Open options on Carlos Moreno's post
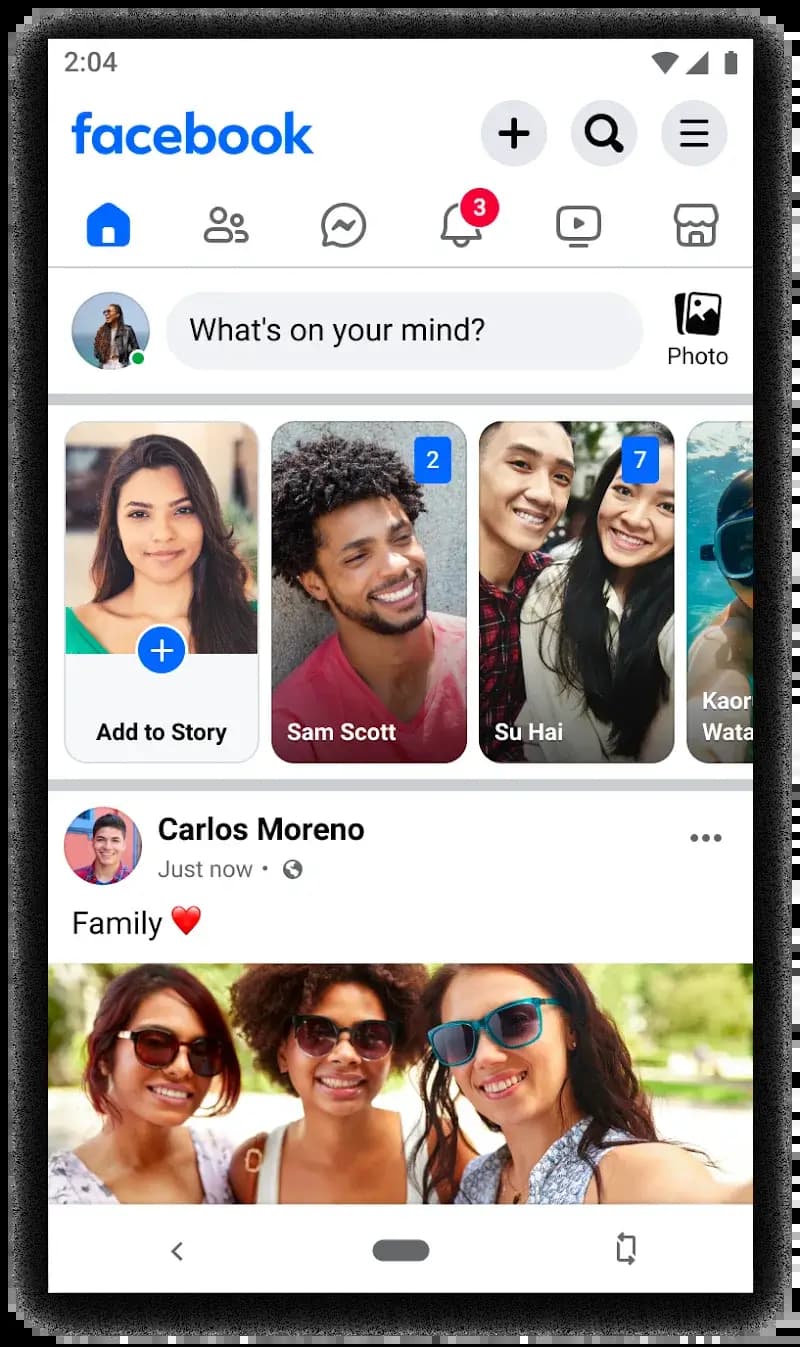 tap(706, 838)
